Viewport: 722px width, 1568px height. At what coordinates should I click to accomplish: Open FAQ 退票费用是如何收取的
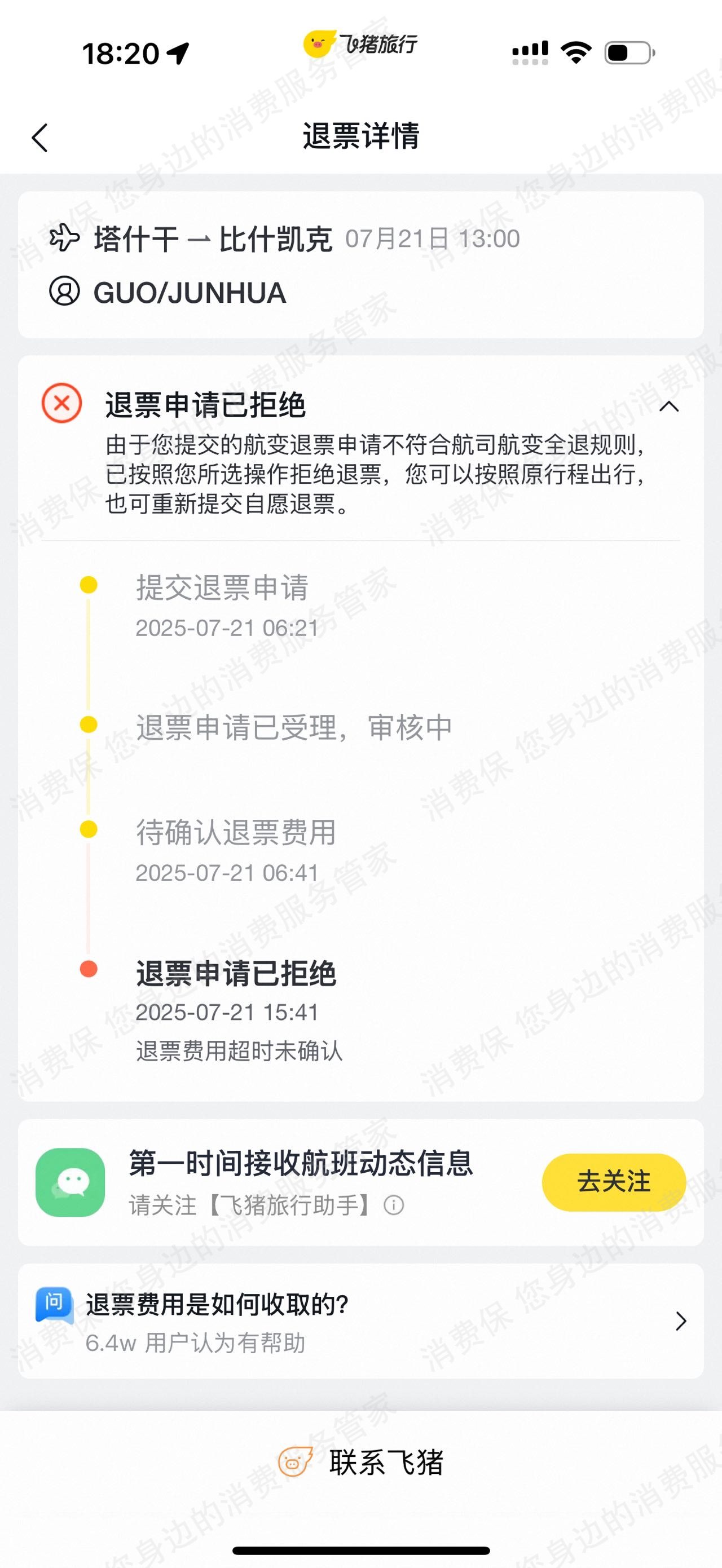[x=360, y=1320]
